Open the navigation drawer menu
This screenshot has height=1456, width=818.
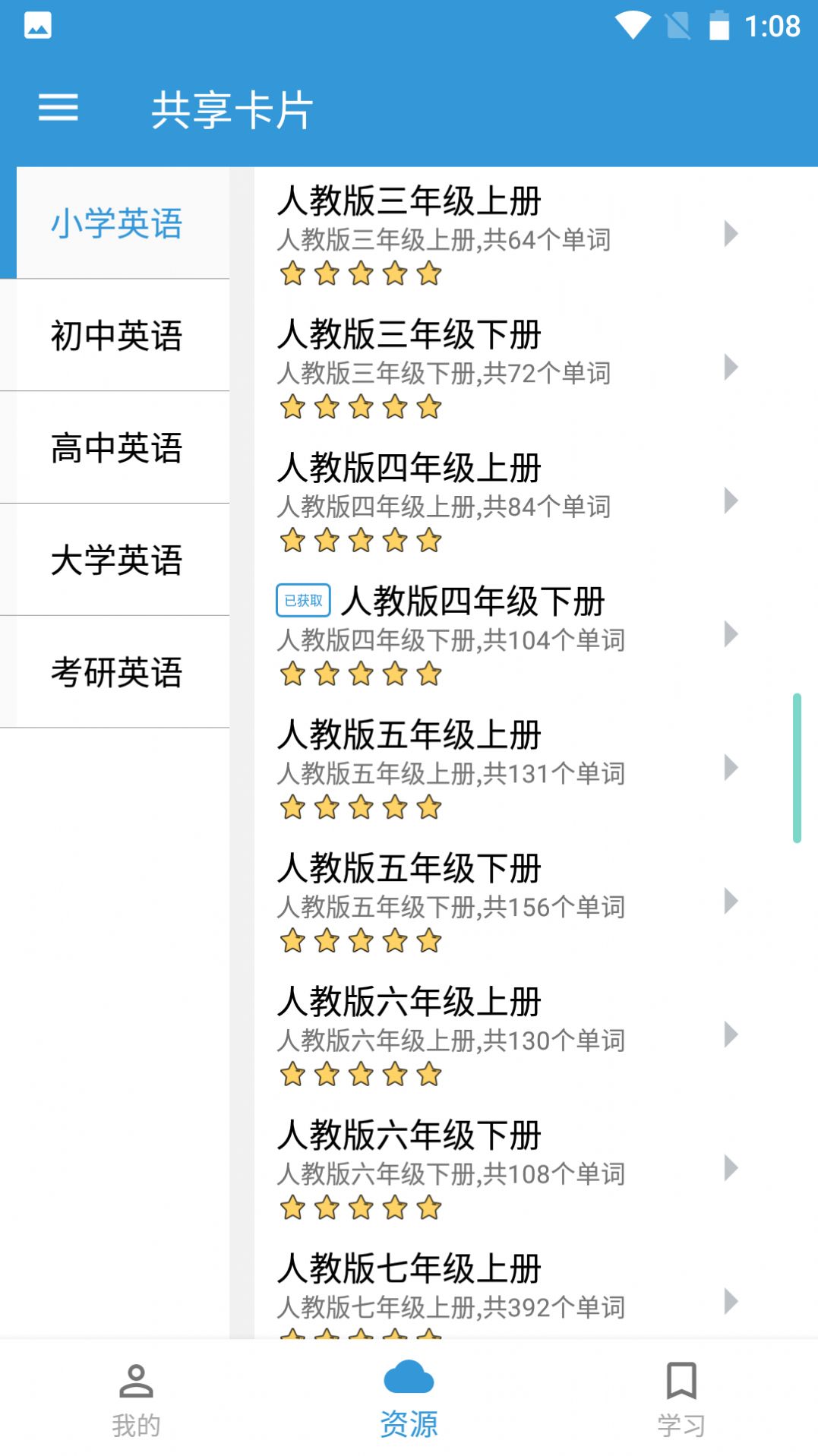point(59,108)
